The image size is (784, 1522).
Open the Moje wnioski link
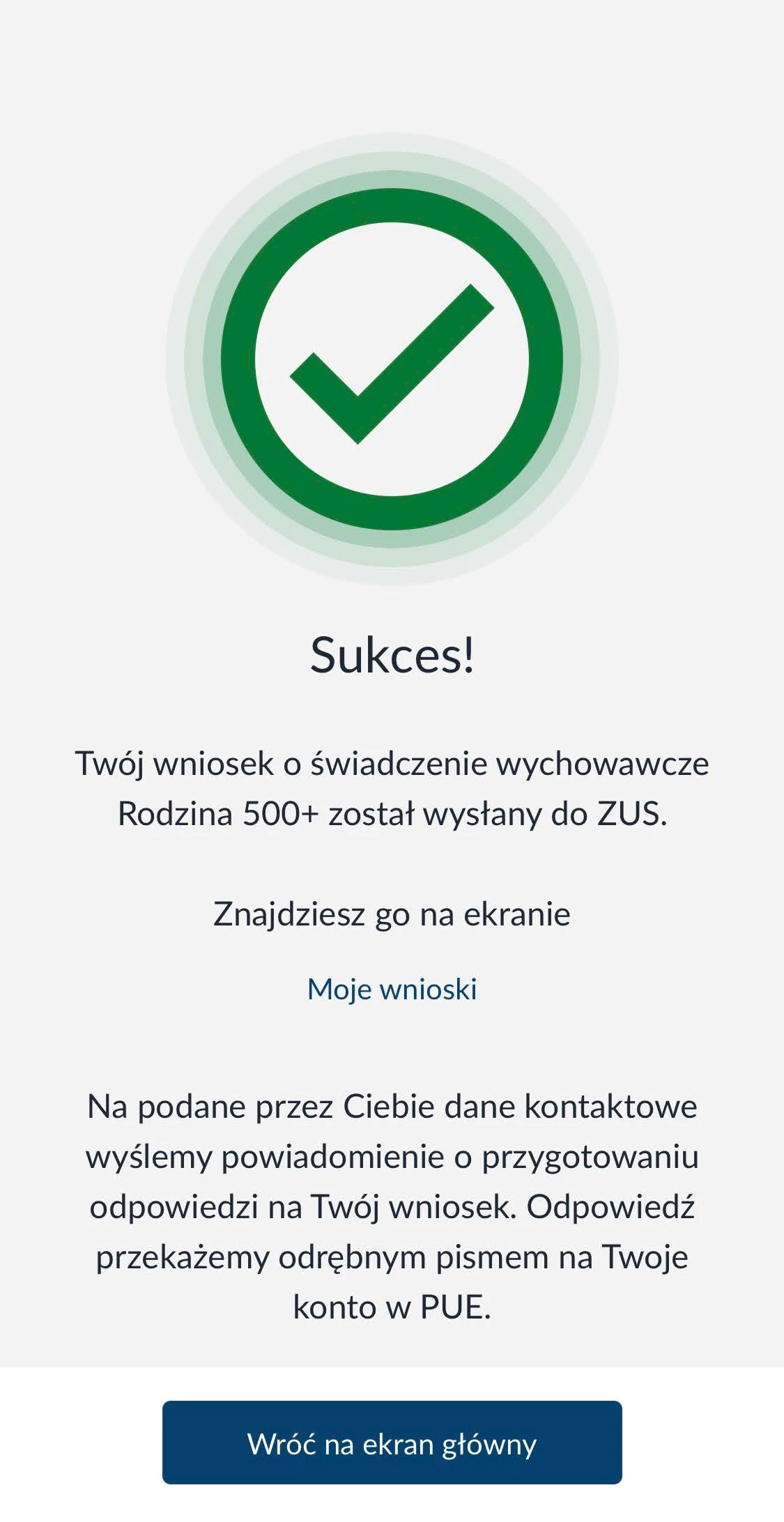(x=392, y=989)
